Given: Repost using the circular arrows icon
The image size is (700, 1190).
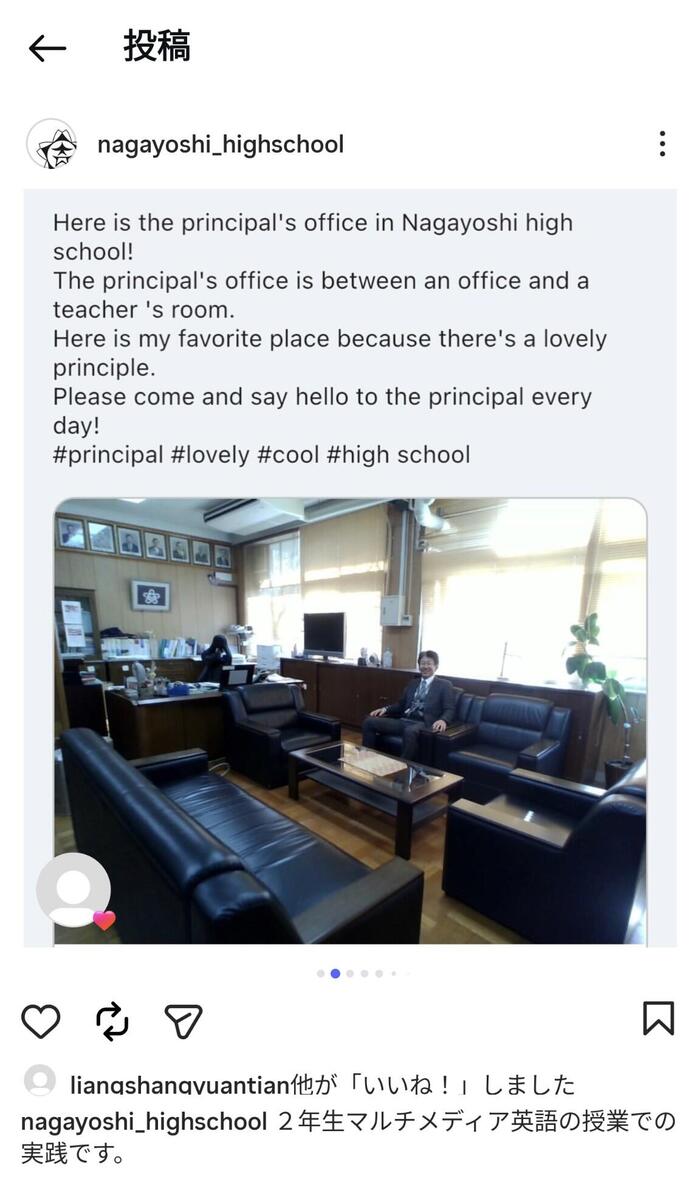Looking at the screenshot, I should point(112,1020).
